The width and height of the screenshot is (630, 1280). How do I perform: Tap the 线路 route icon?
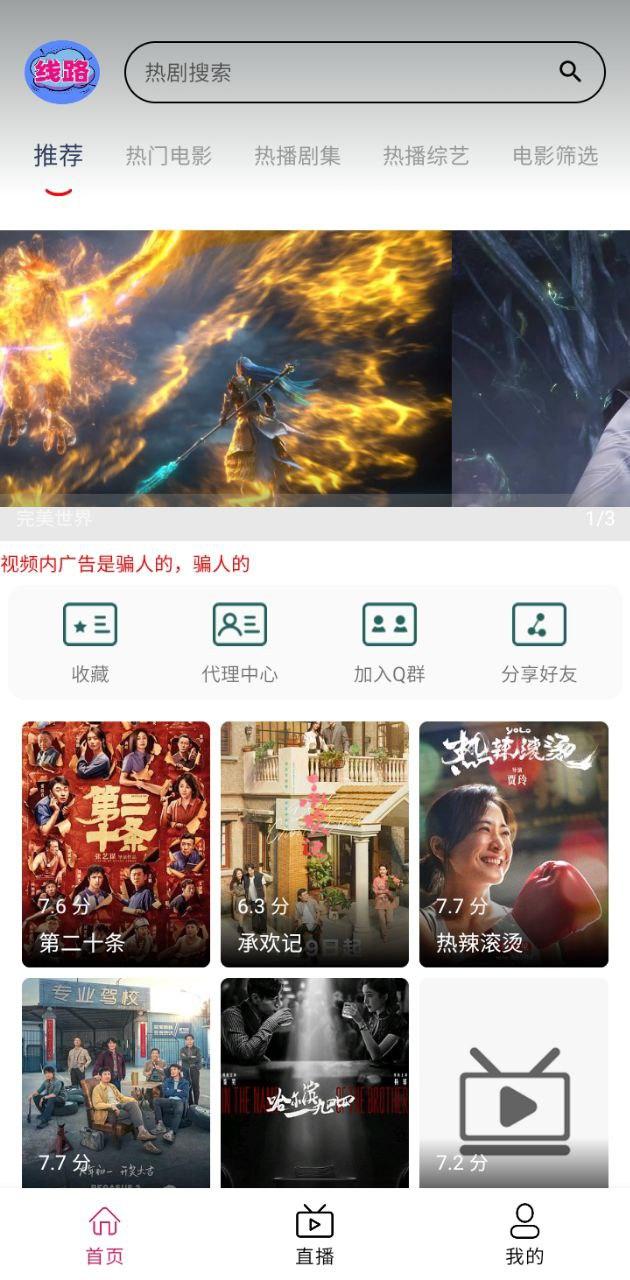pyautogui.click(x=62, y=72)
